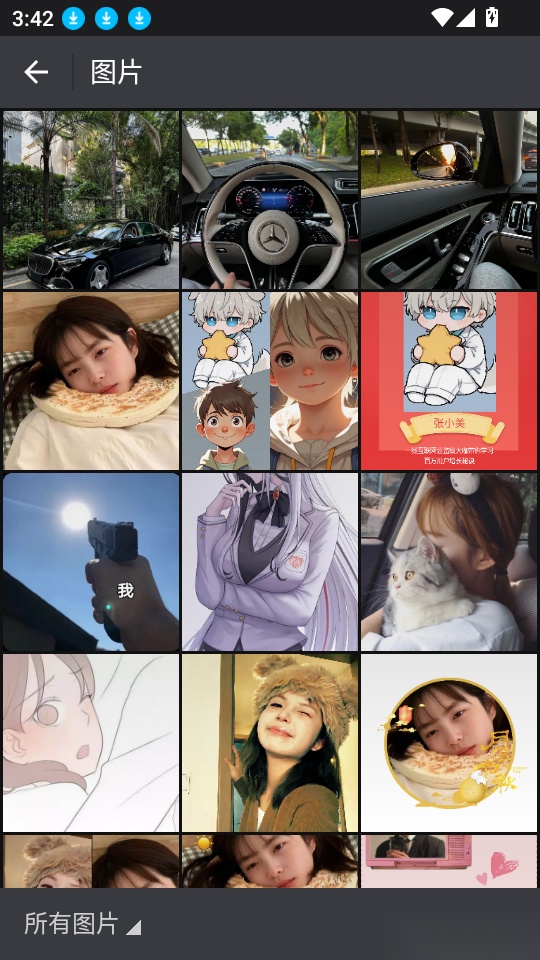Select the surprised manga face drawing
540x960 pixels.
(91, 743)
